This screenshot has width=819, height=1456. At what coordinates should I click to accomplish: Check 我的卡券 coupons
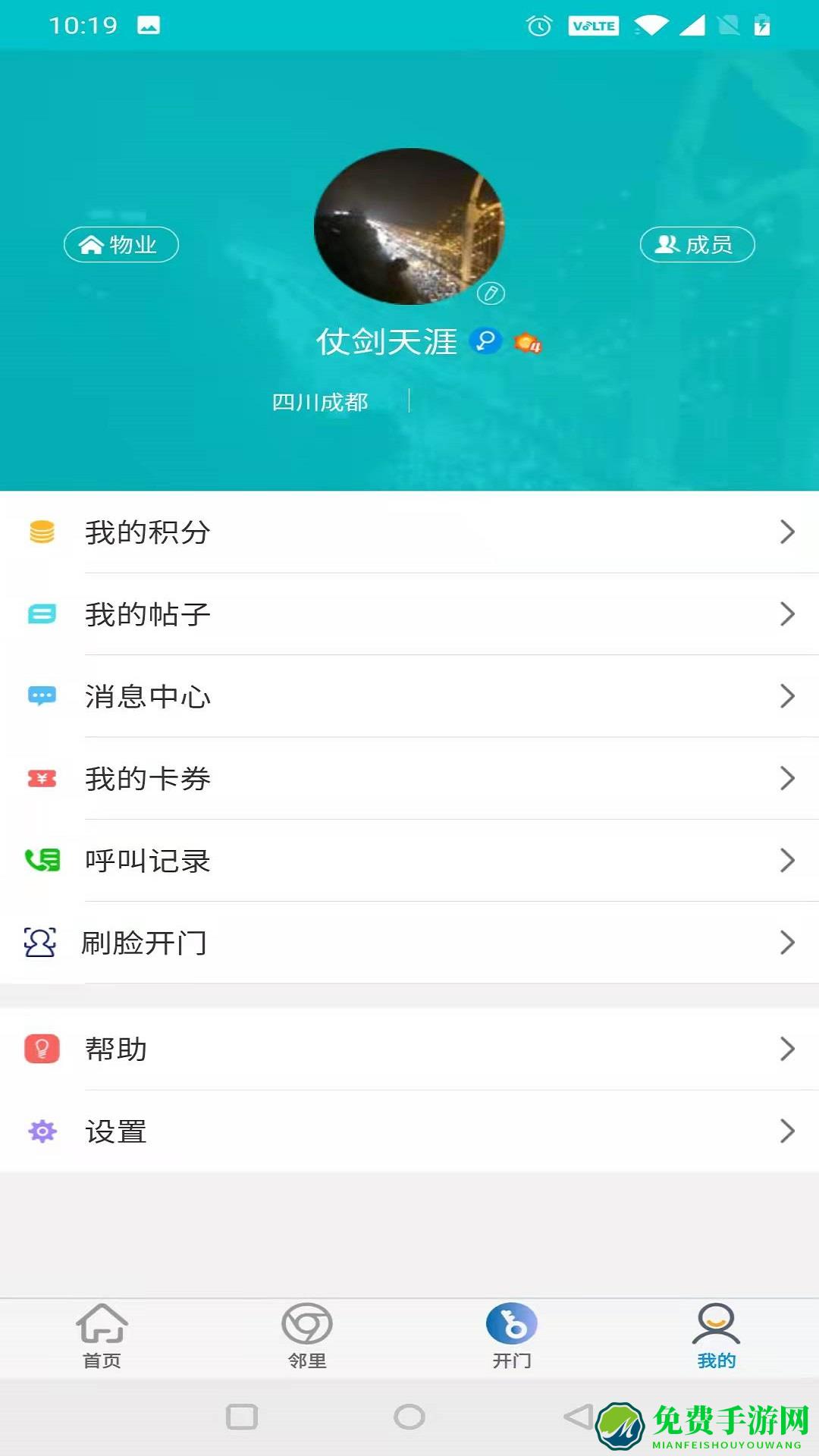409,779
